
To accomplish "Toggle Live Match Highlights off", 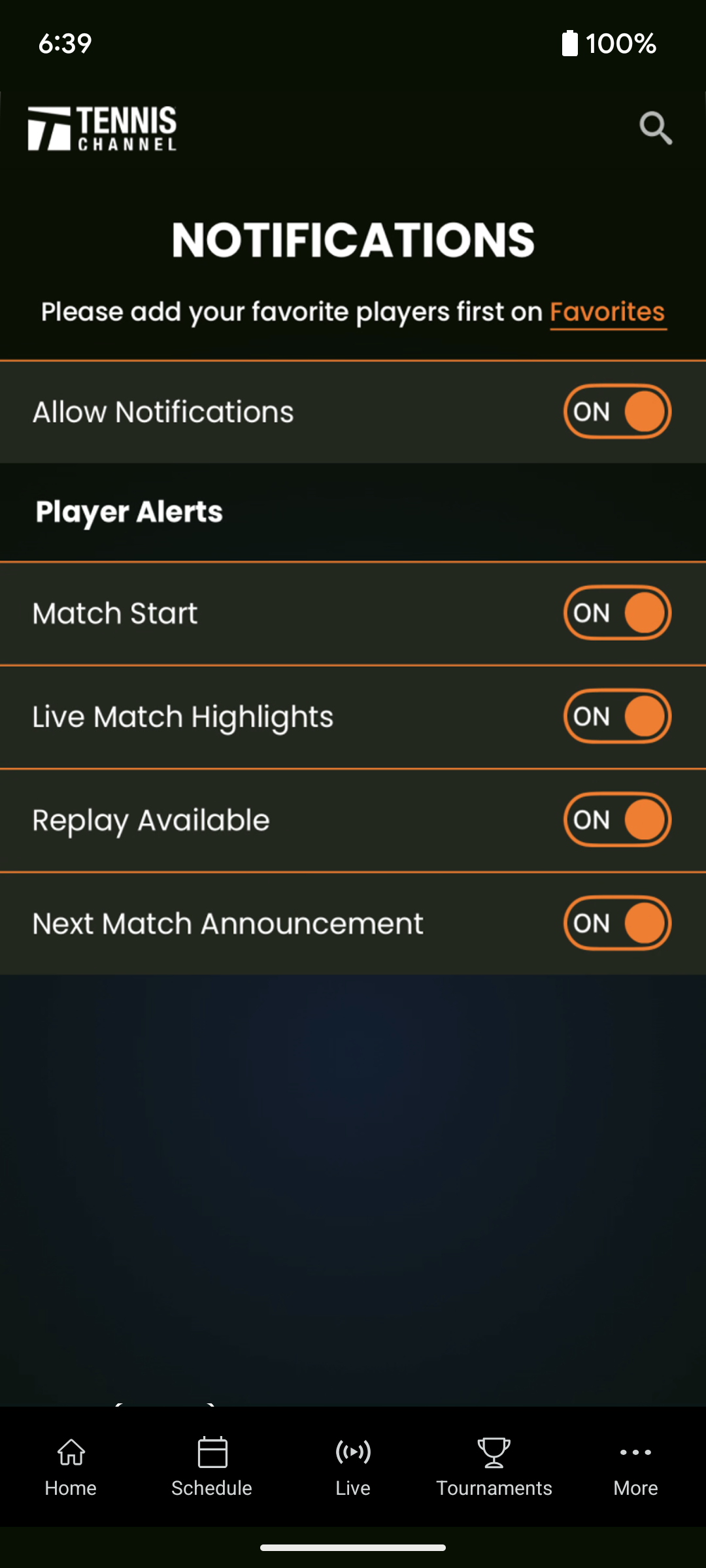I will pos(617,717).
